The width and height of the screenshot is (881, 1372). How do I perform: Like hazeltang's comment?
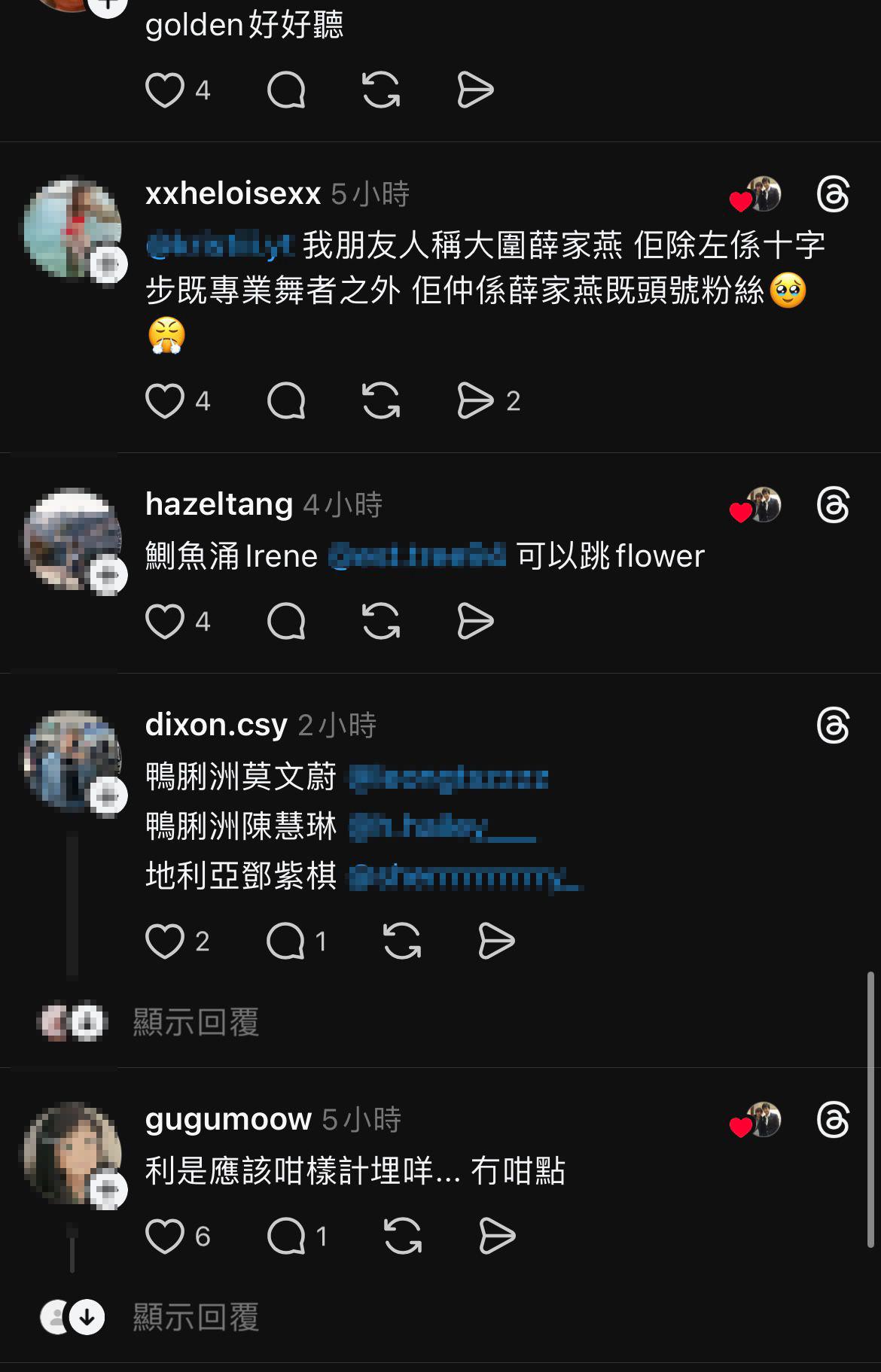(165, 622)
